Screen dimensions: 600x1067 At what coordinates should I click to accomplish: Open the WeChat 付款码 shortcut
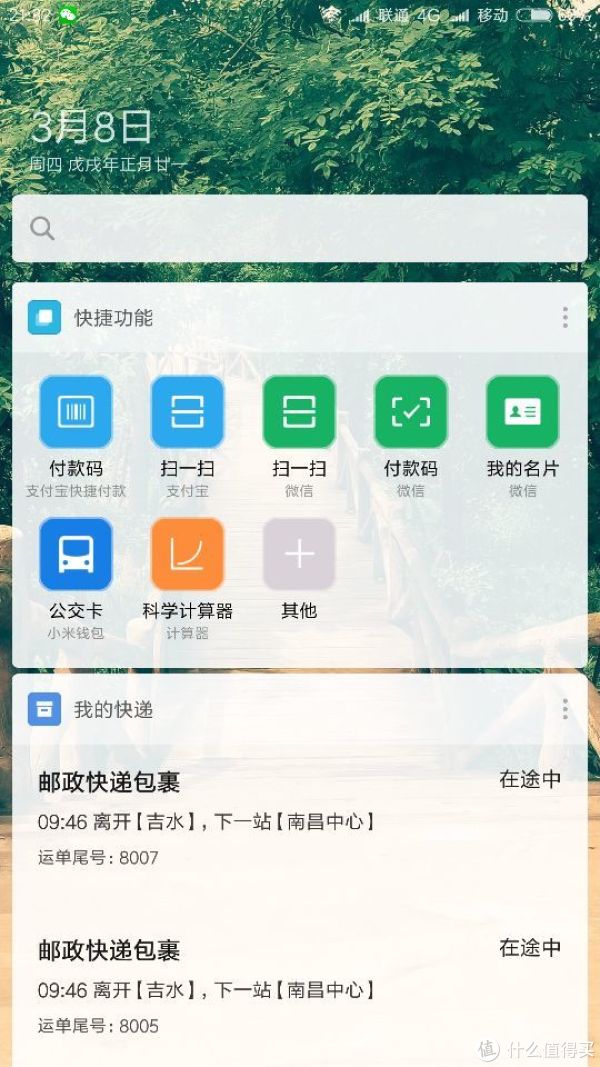click(x=410, y=412)
